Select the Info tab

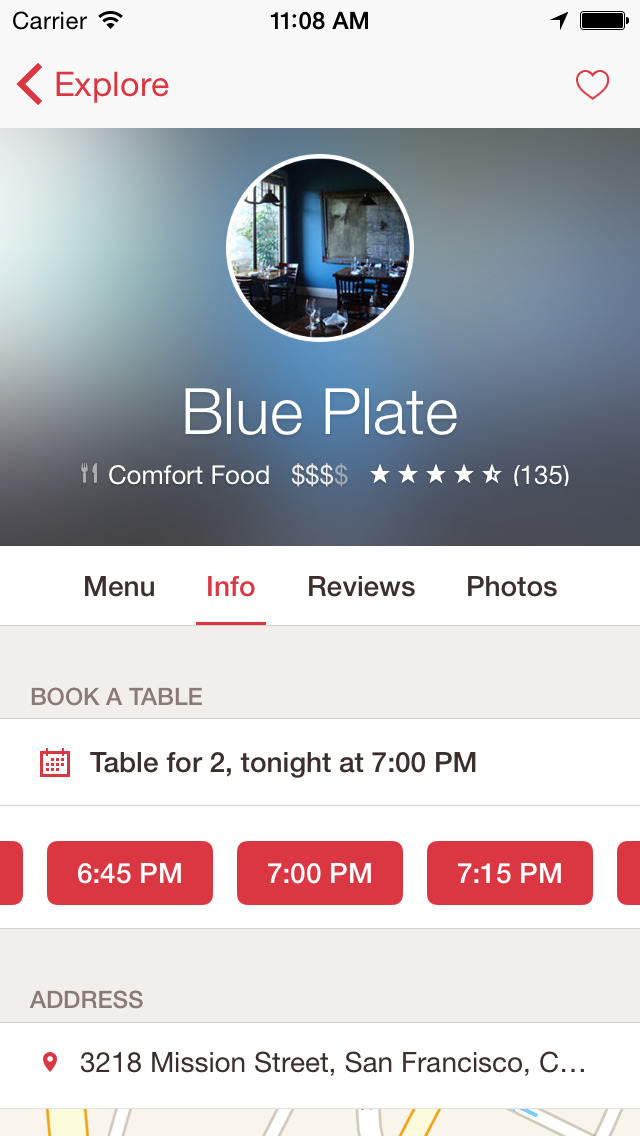coord(230,587)
